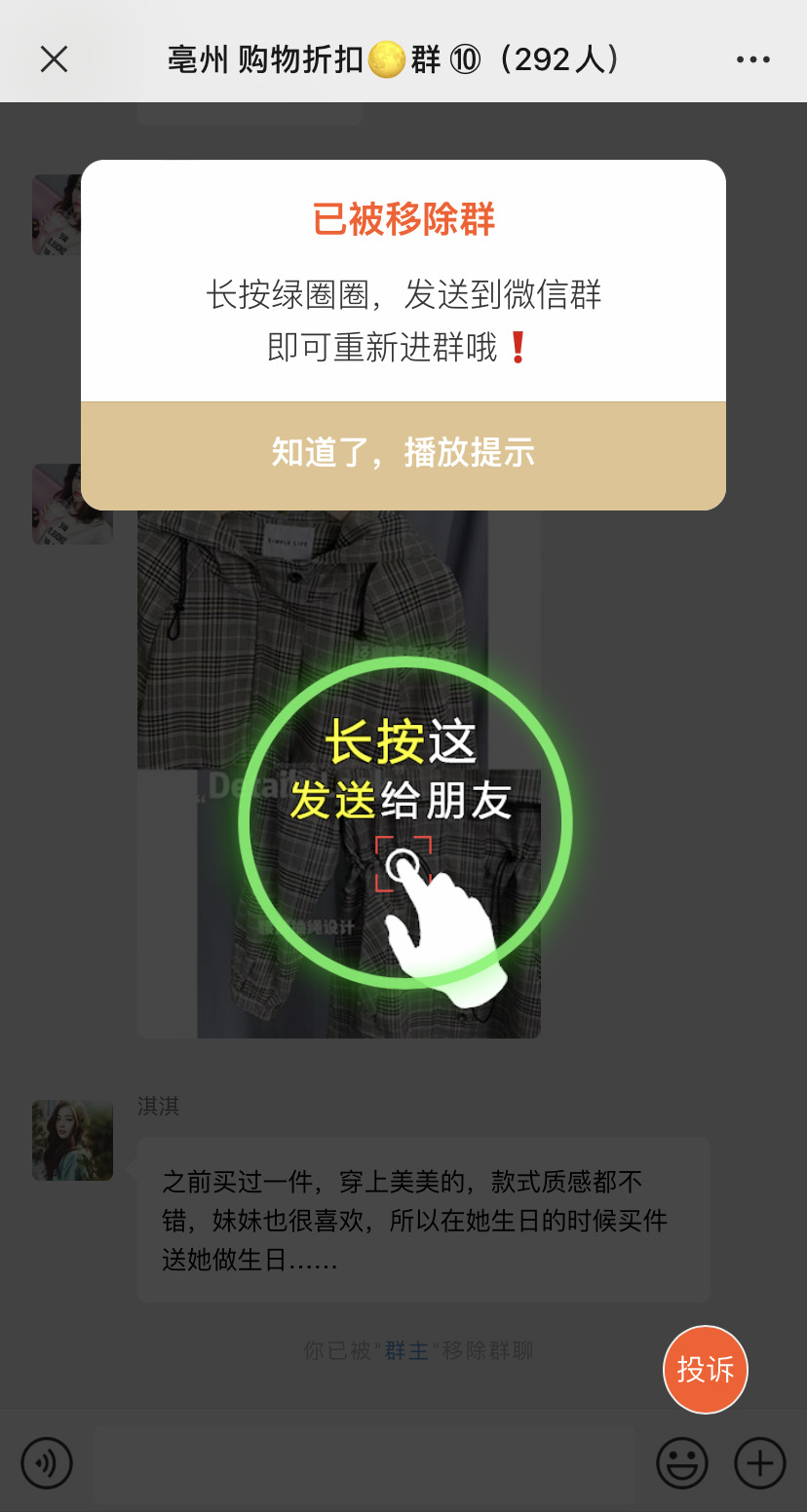Open the three-dot overflow menu

[753, 59]
